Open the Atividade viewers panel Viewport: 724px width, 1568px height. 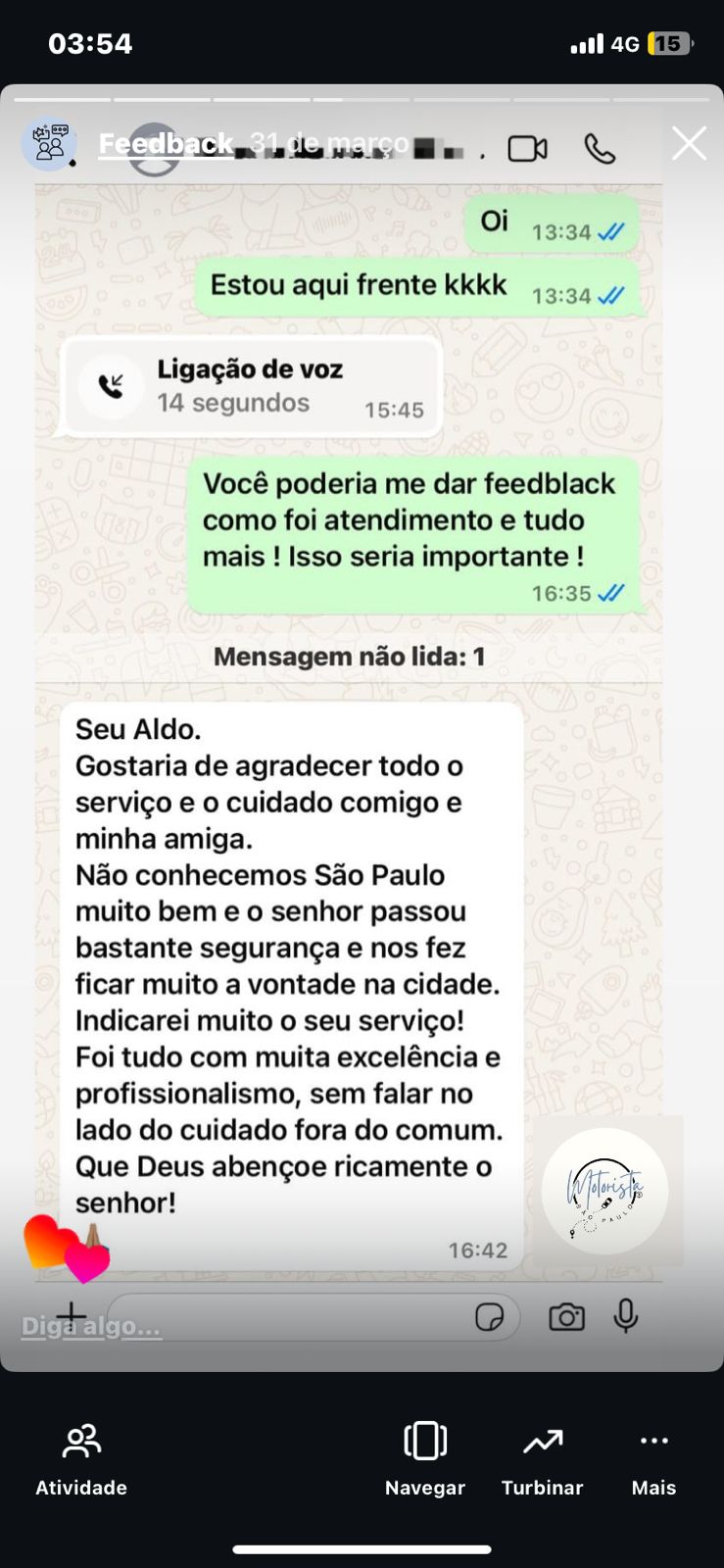[x=81, y=1459]
